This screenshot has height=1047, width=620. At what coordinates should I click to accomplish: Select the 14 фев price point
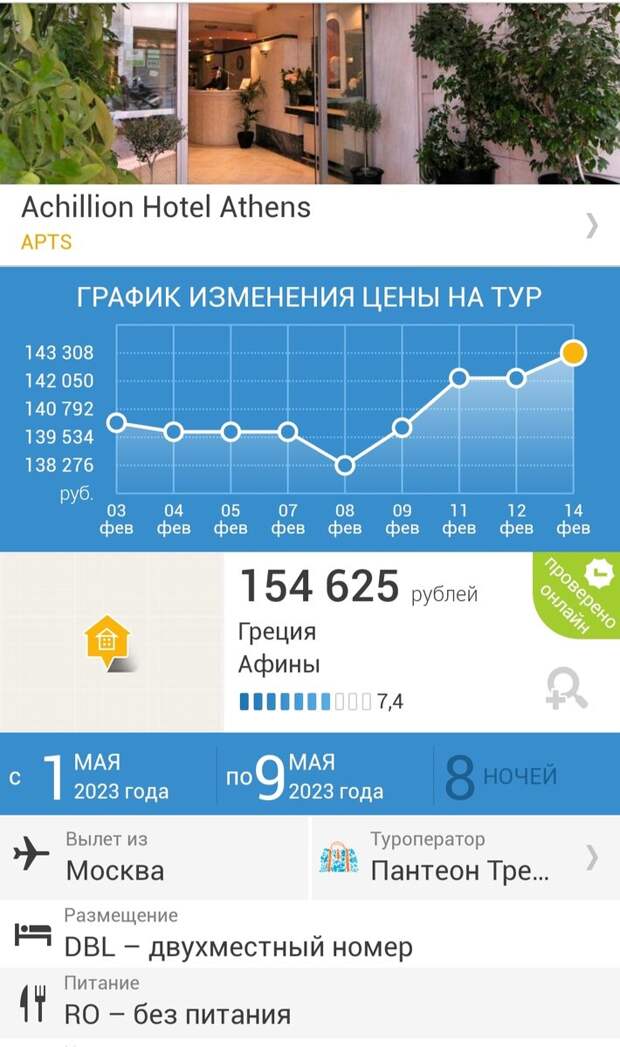click(573, 352)
